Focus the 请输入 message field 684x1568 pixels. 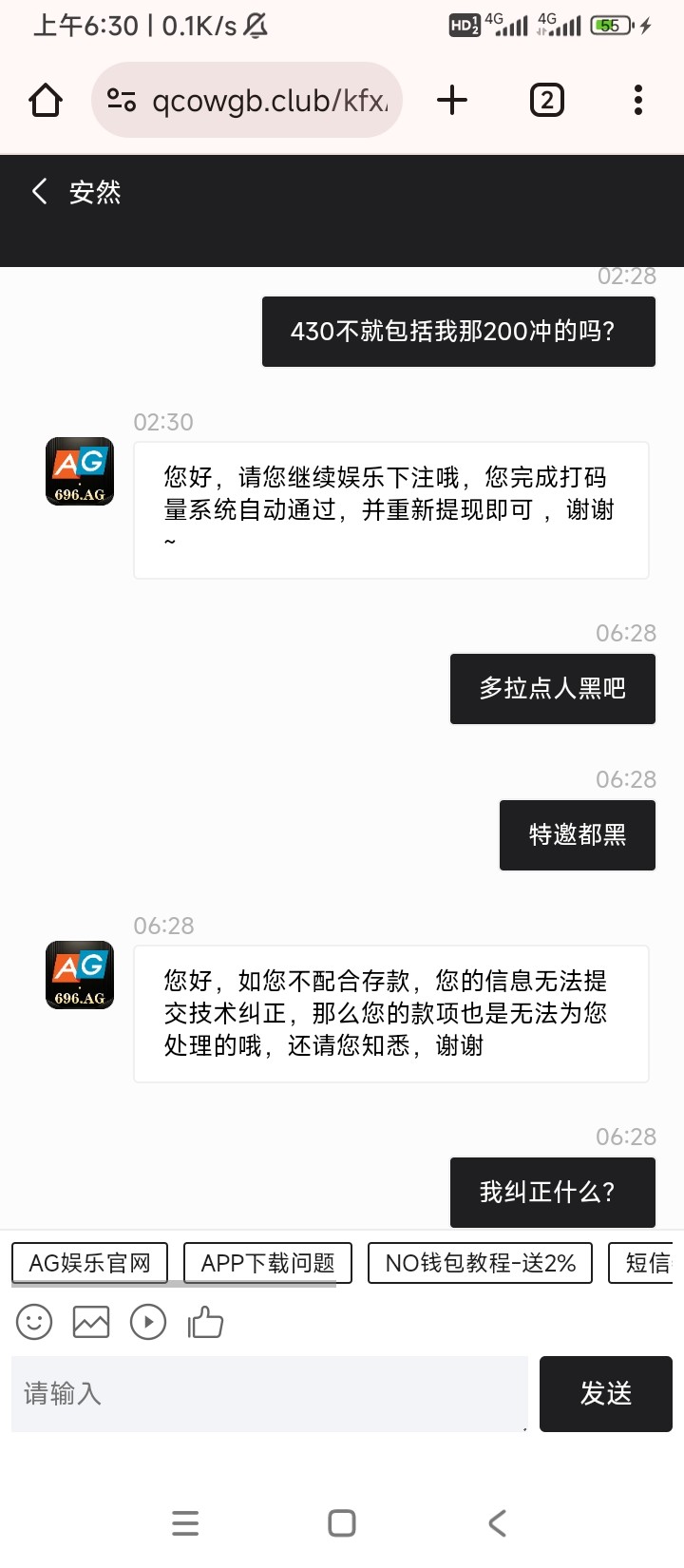269,1394
